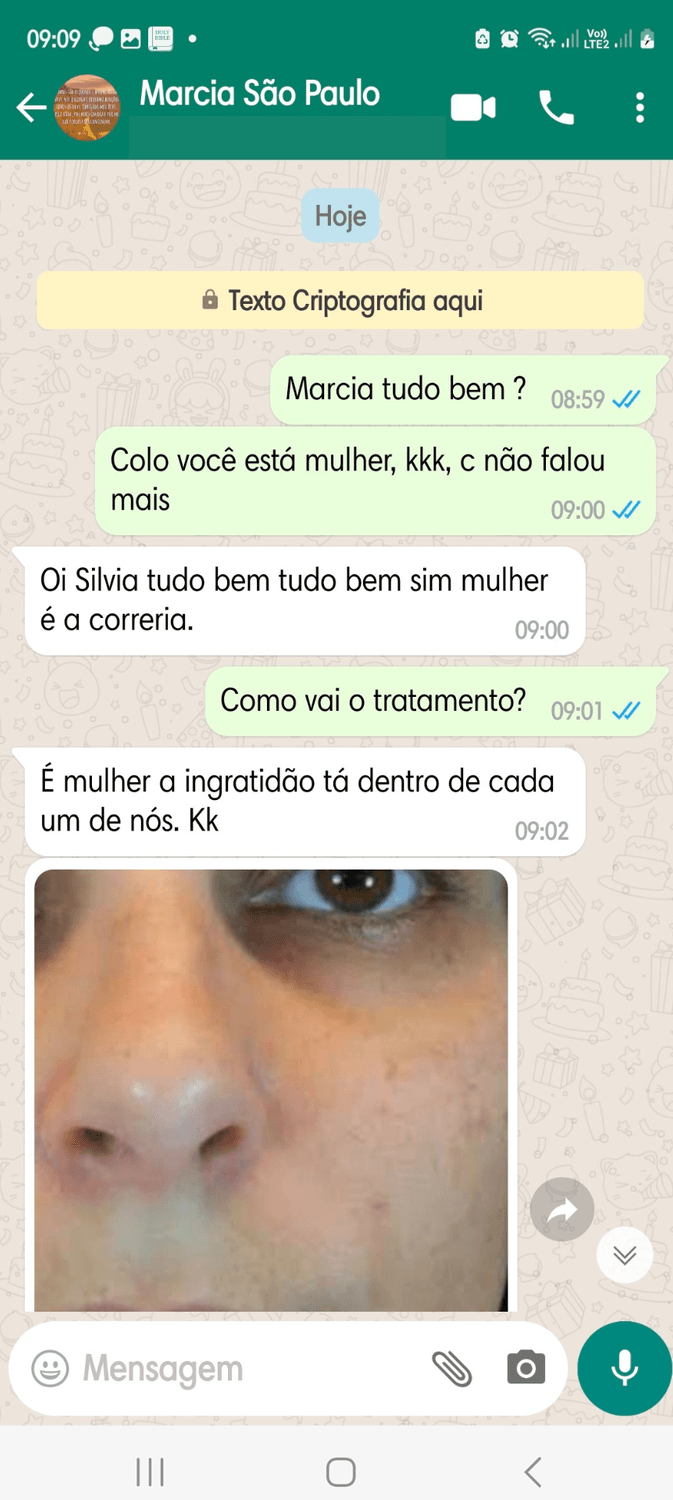The width and height of the screenshot is (673, 1500).
Task: Tap the microphone voice message button
Action: coord(625,1368)
